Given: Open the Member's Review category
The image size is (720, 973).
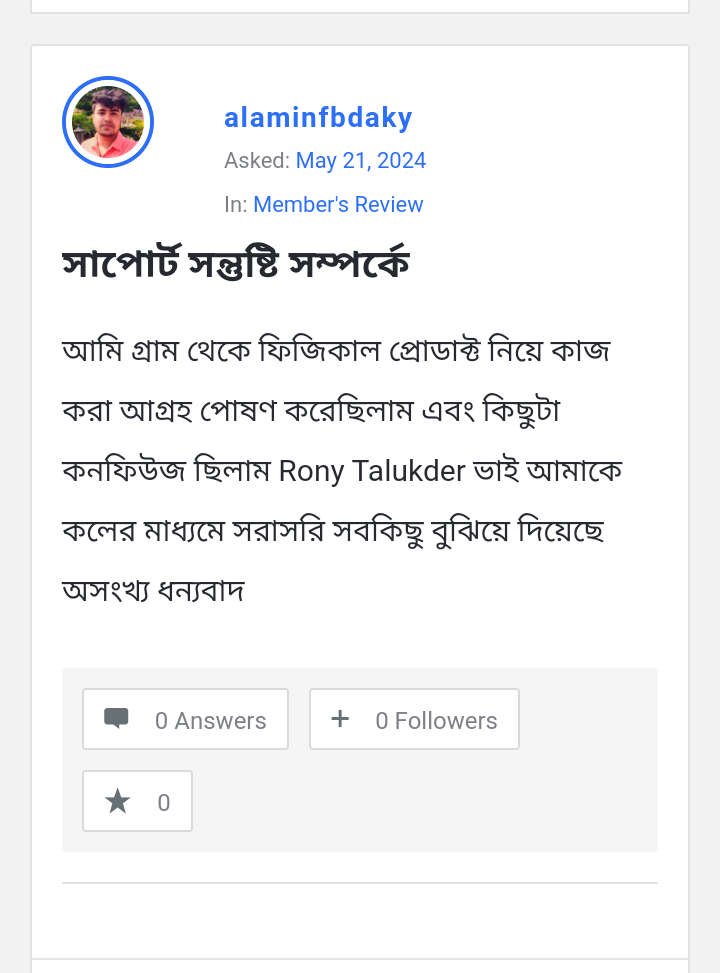Looking at the screenshot, I should point(338,204).
